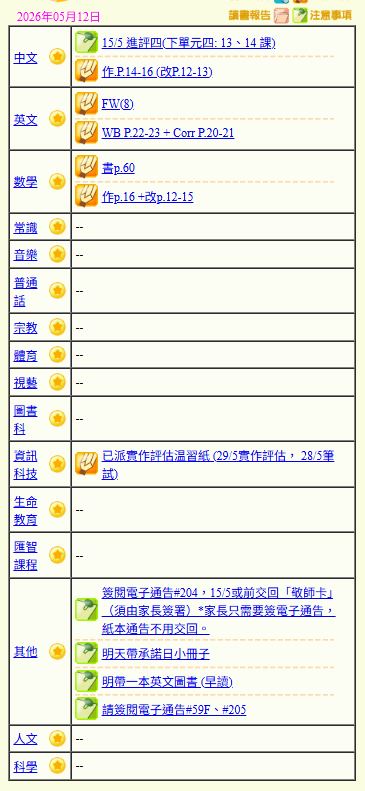The height and width of the screenshot is (791, 365).
Task: Open 明帶一本英文圖書 (早讀) reminder
Action: tap(167, 682)
